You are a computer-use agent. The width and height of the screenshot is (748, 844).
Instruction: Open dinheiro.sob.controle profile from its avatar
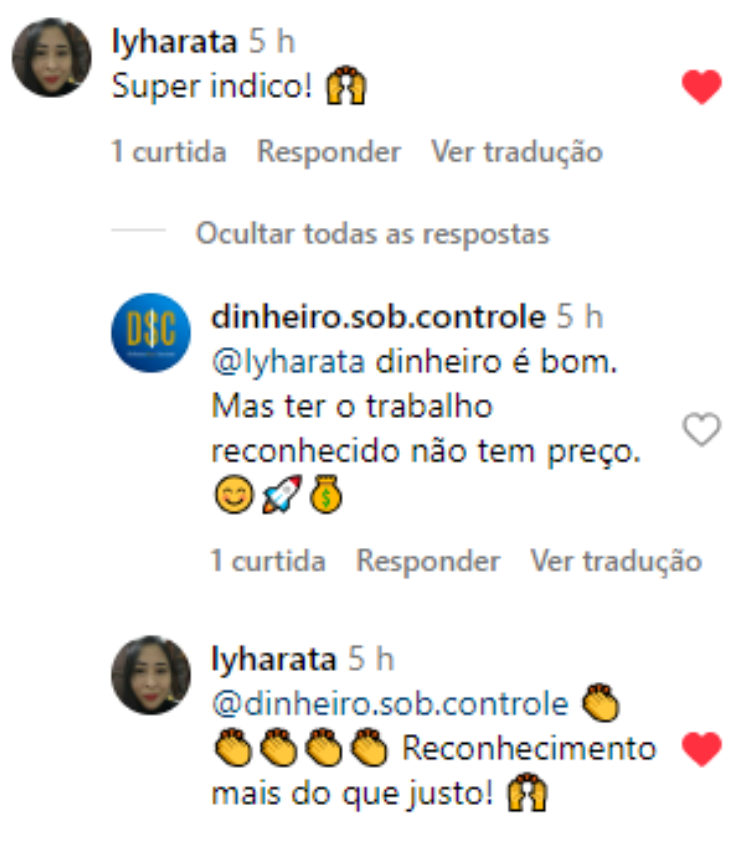(150, 332)
